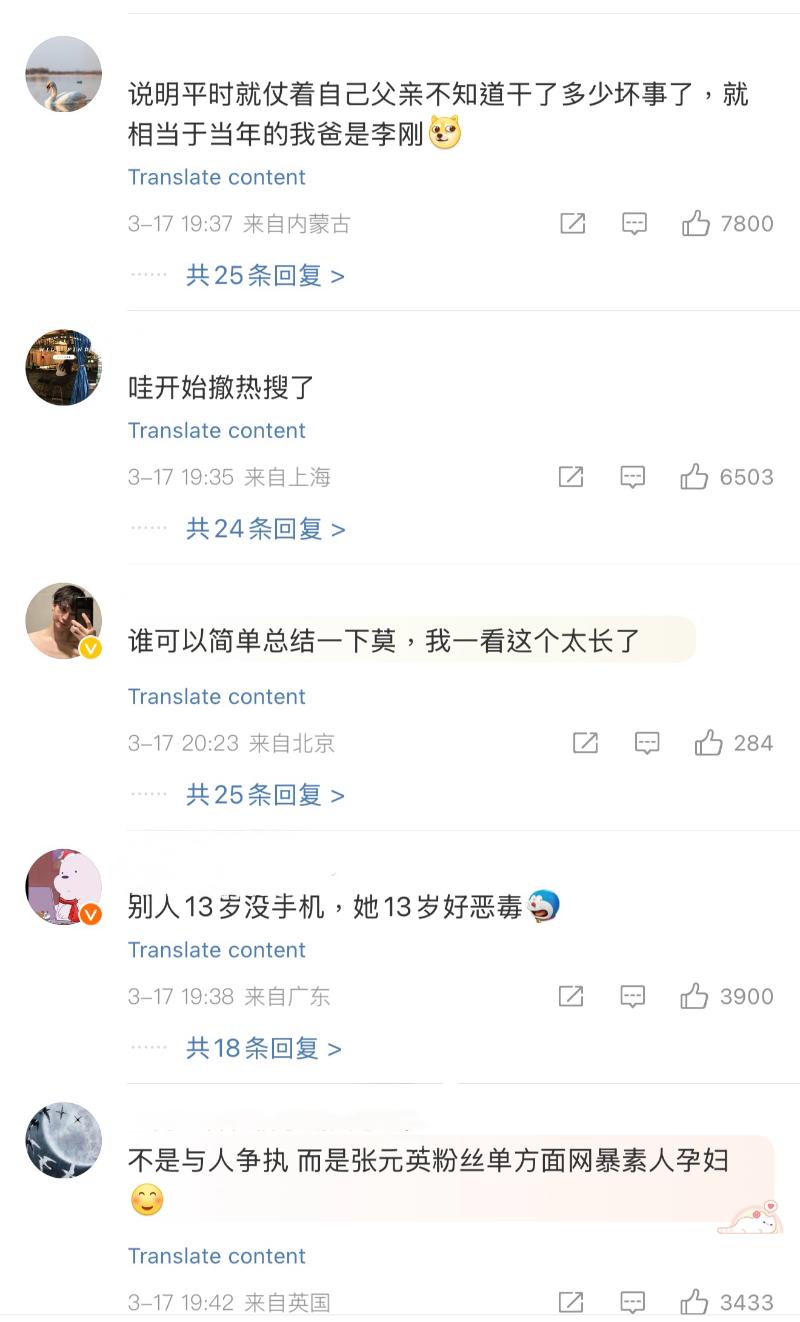Reply to the comment from 广东

click(632, 996)
